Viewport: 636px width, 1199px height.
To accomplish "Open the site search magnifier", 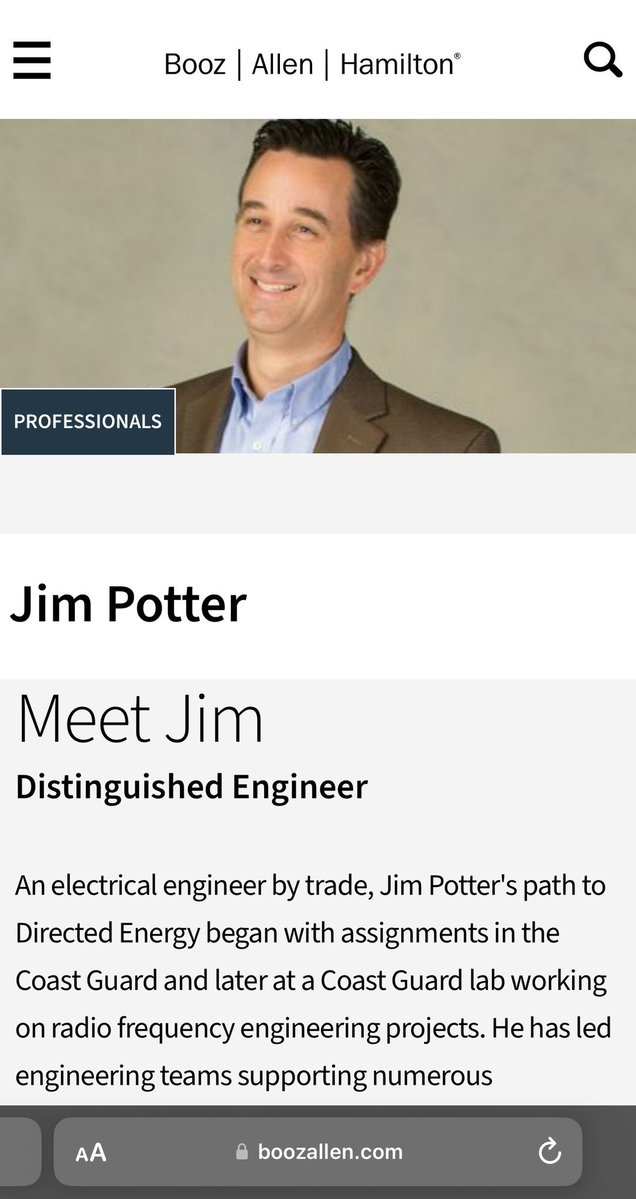I will coord(603,60).
